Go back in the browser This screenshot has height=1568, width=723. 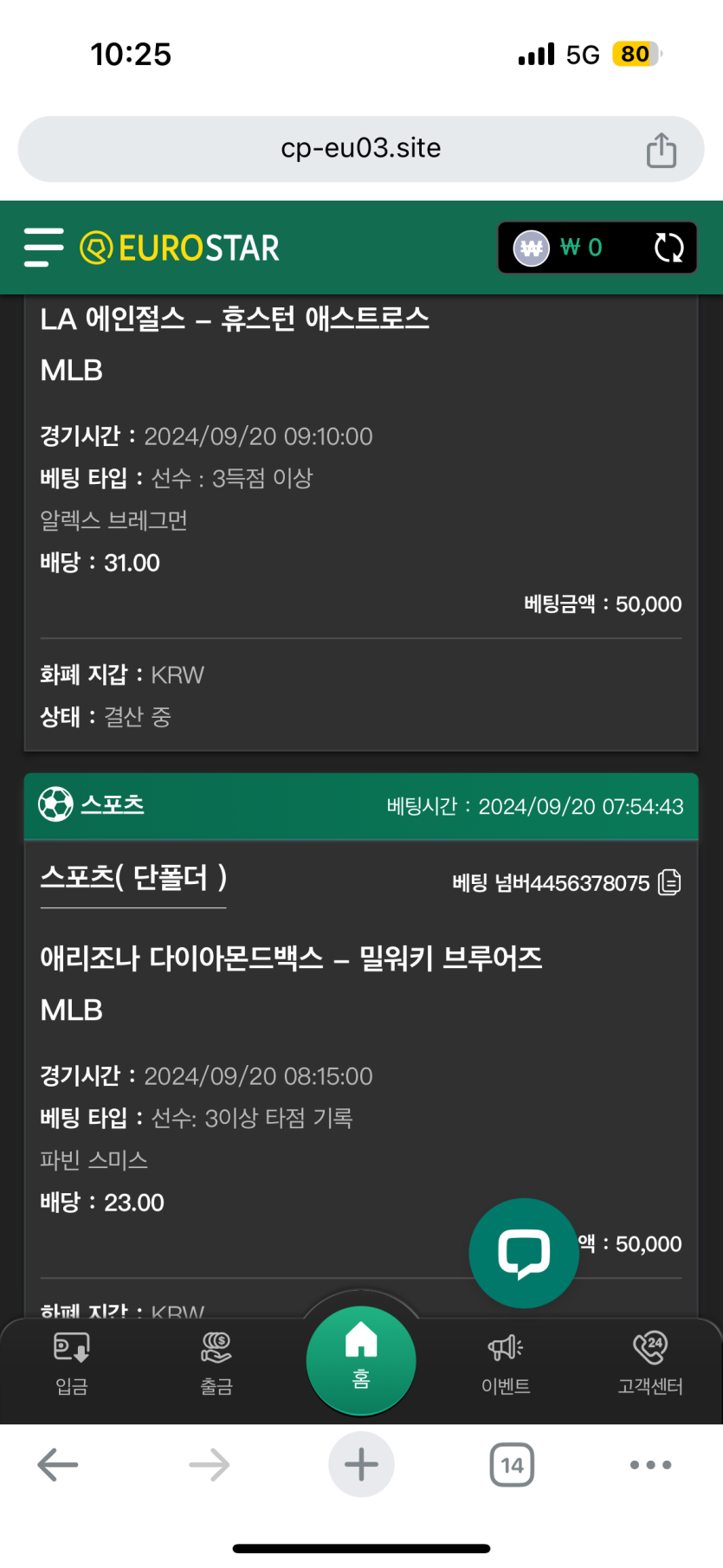(58, 1465)
